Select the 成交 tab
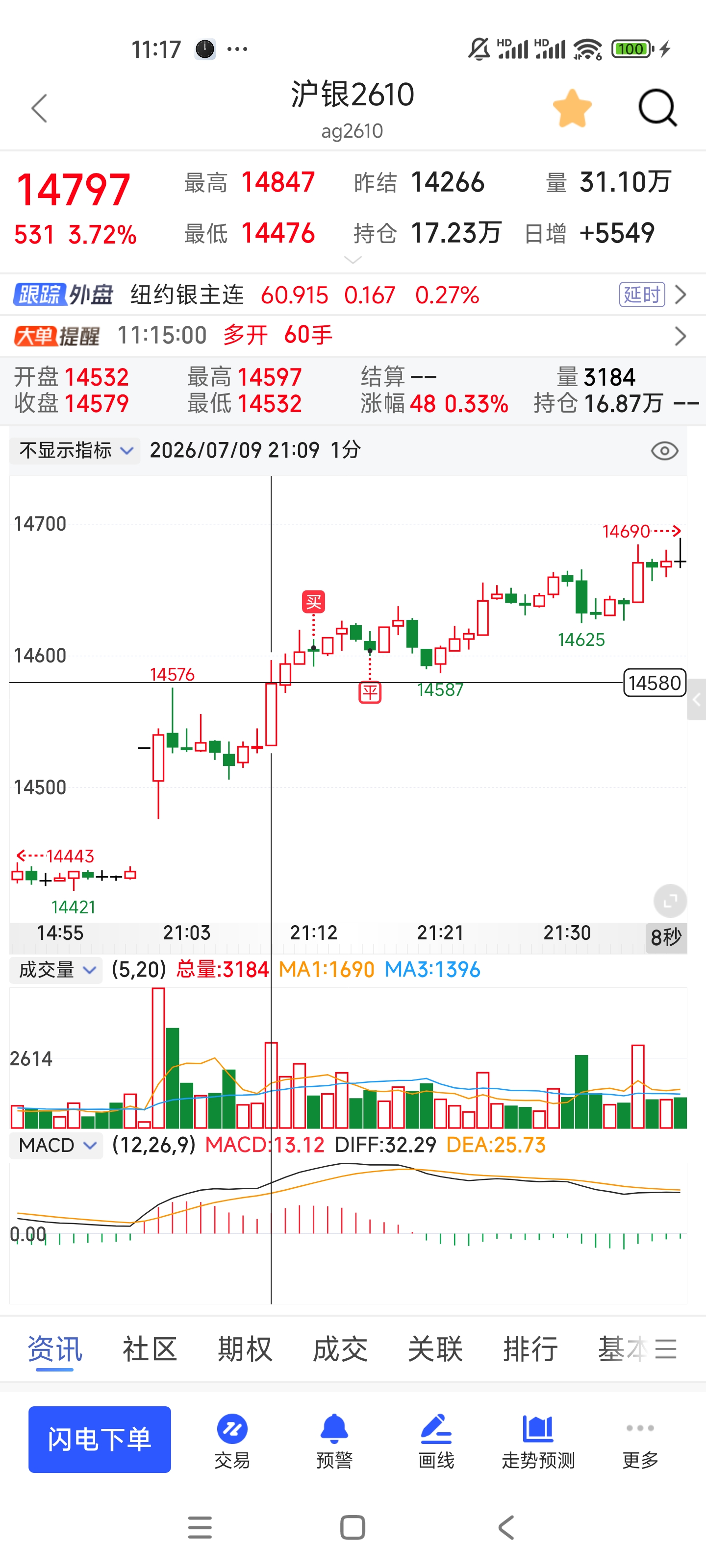This screenshot has height=1568, width=706. 340,1349
